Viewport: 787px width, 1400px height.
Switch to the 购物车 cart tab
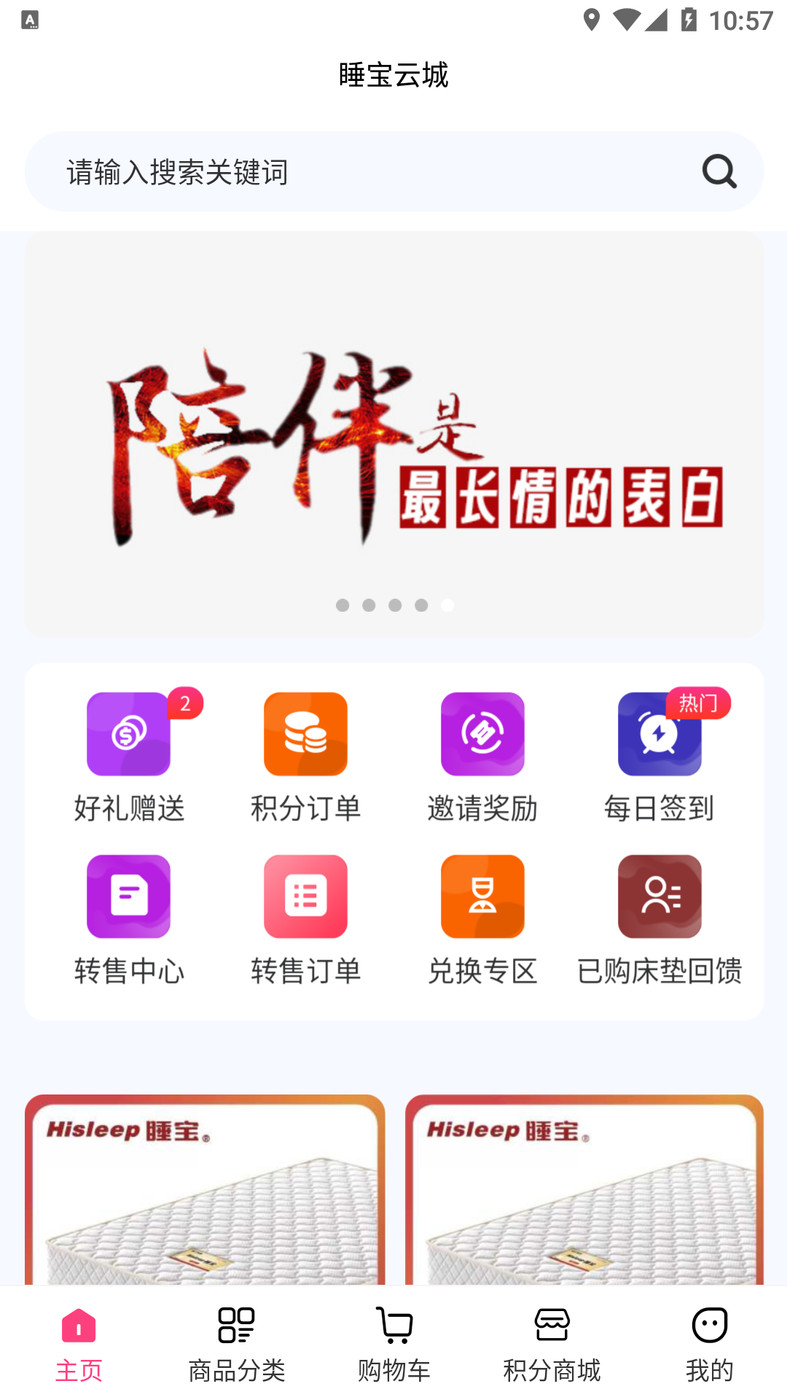394,1343
